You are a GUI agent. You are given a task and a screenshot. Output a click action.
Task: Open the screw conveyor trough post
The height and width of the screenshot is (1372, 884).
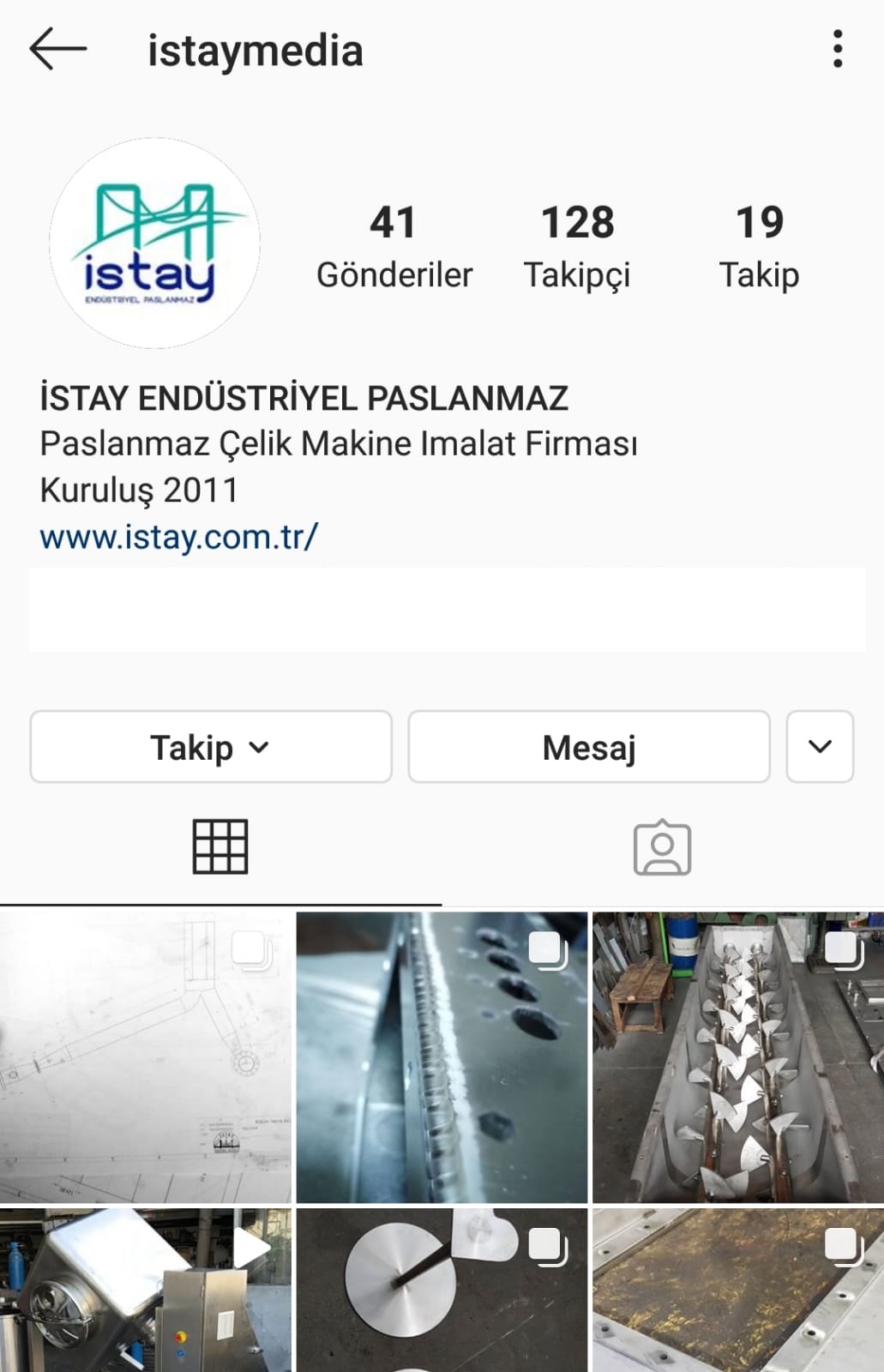coord(737,1056)
